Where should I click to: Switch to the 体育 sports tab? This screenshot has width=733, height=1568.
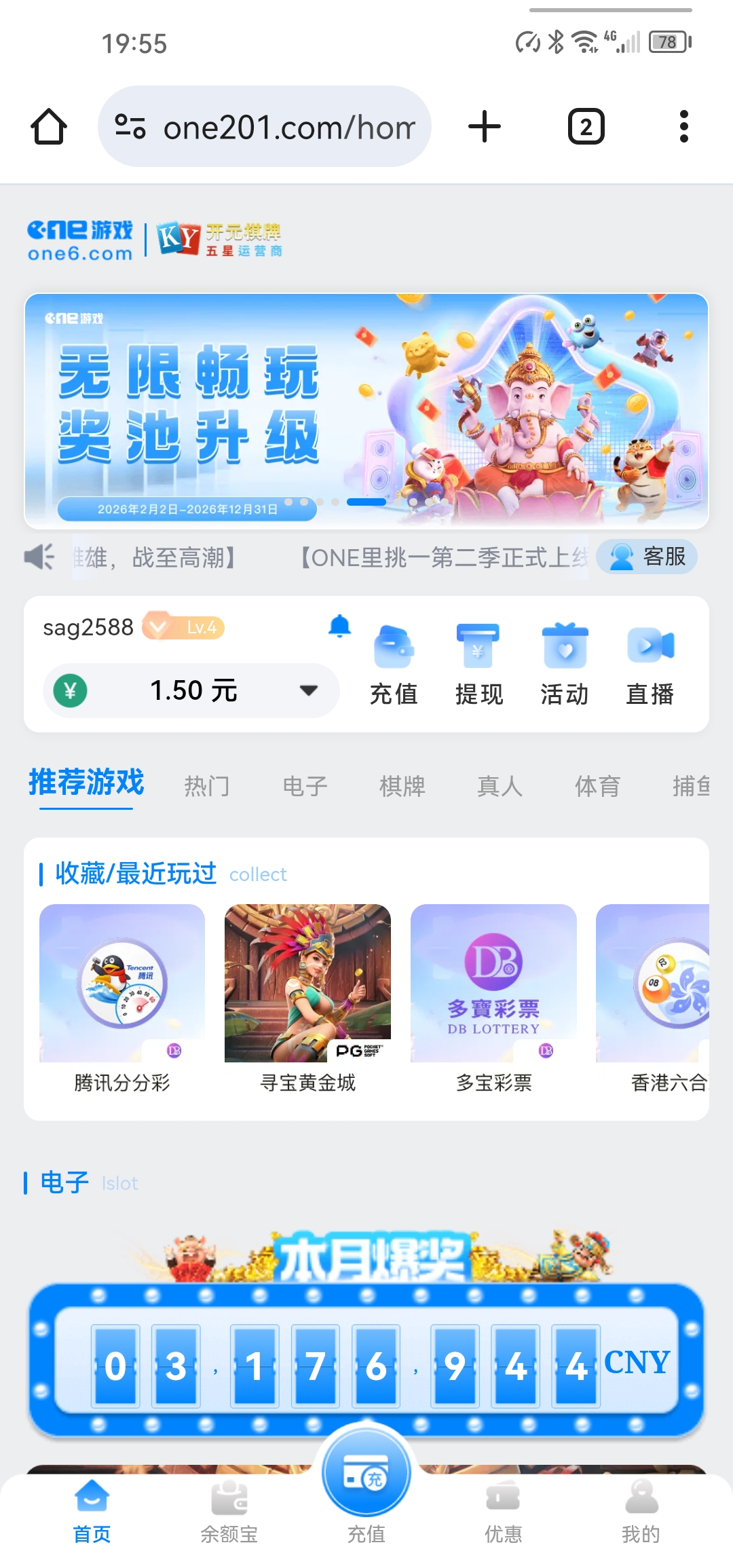click(x=597, y=785)
